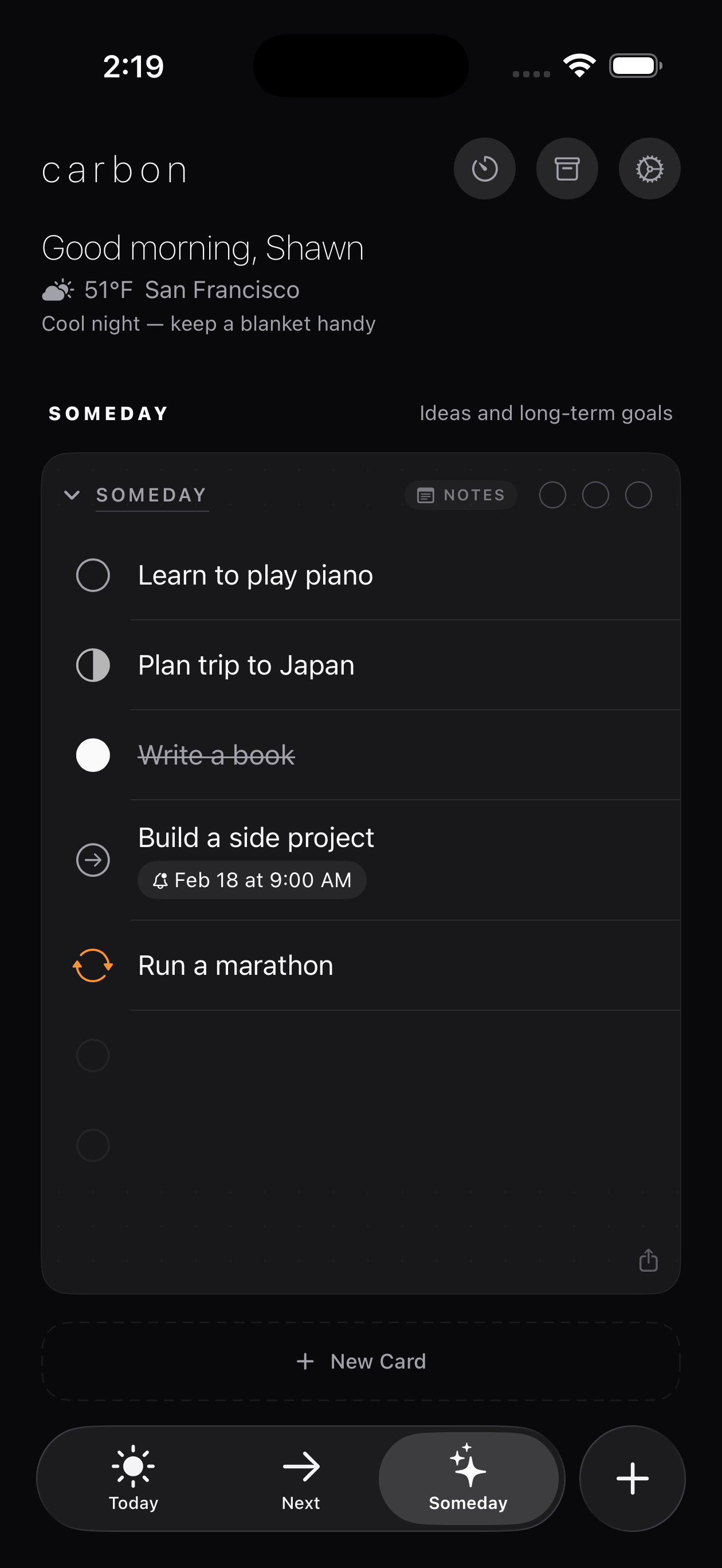Click the recurring icon next to Run a marathon
Image resolution: width=722 pixels, height=1568 pixels.
click(92, 966)
